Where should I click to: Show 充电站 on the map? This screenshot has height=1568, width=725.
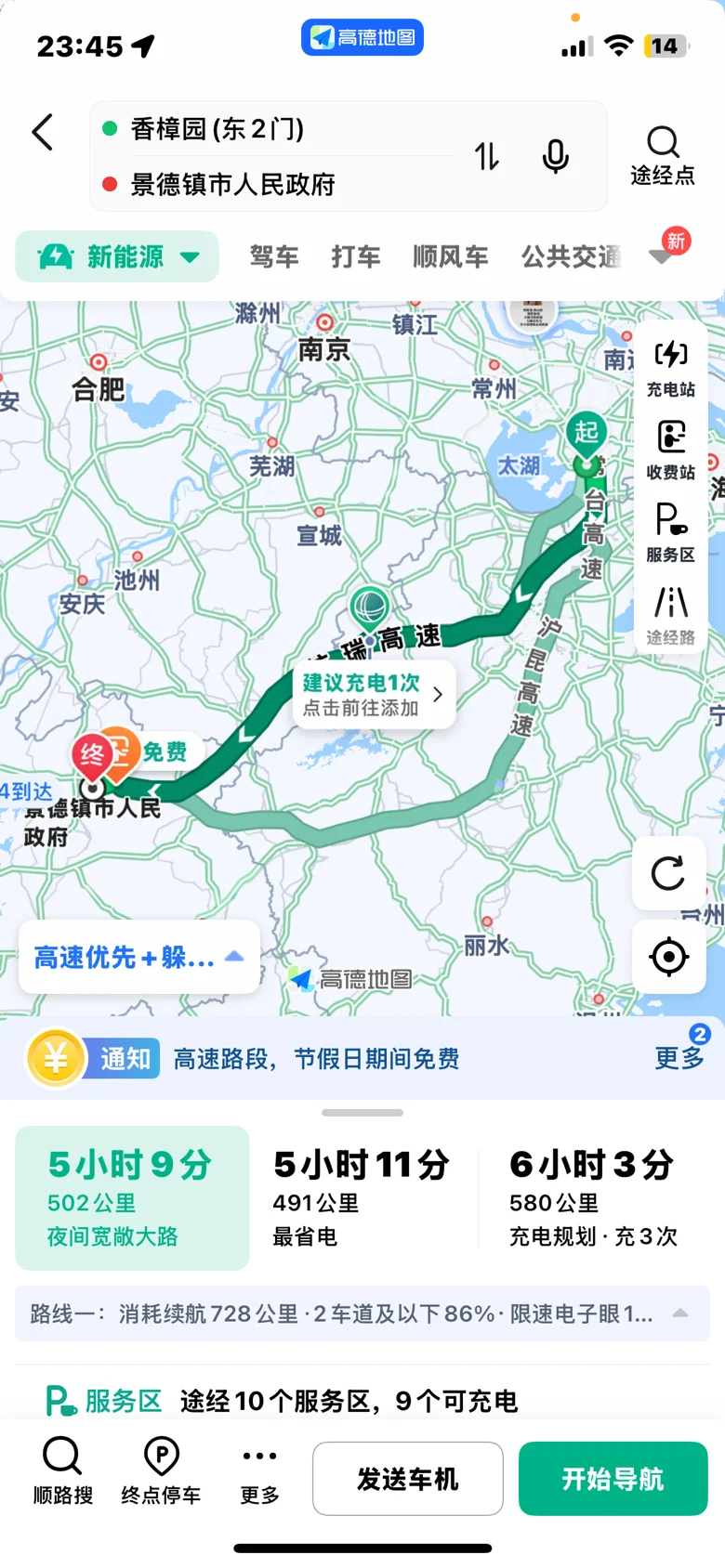(671, 368)
